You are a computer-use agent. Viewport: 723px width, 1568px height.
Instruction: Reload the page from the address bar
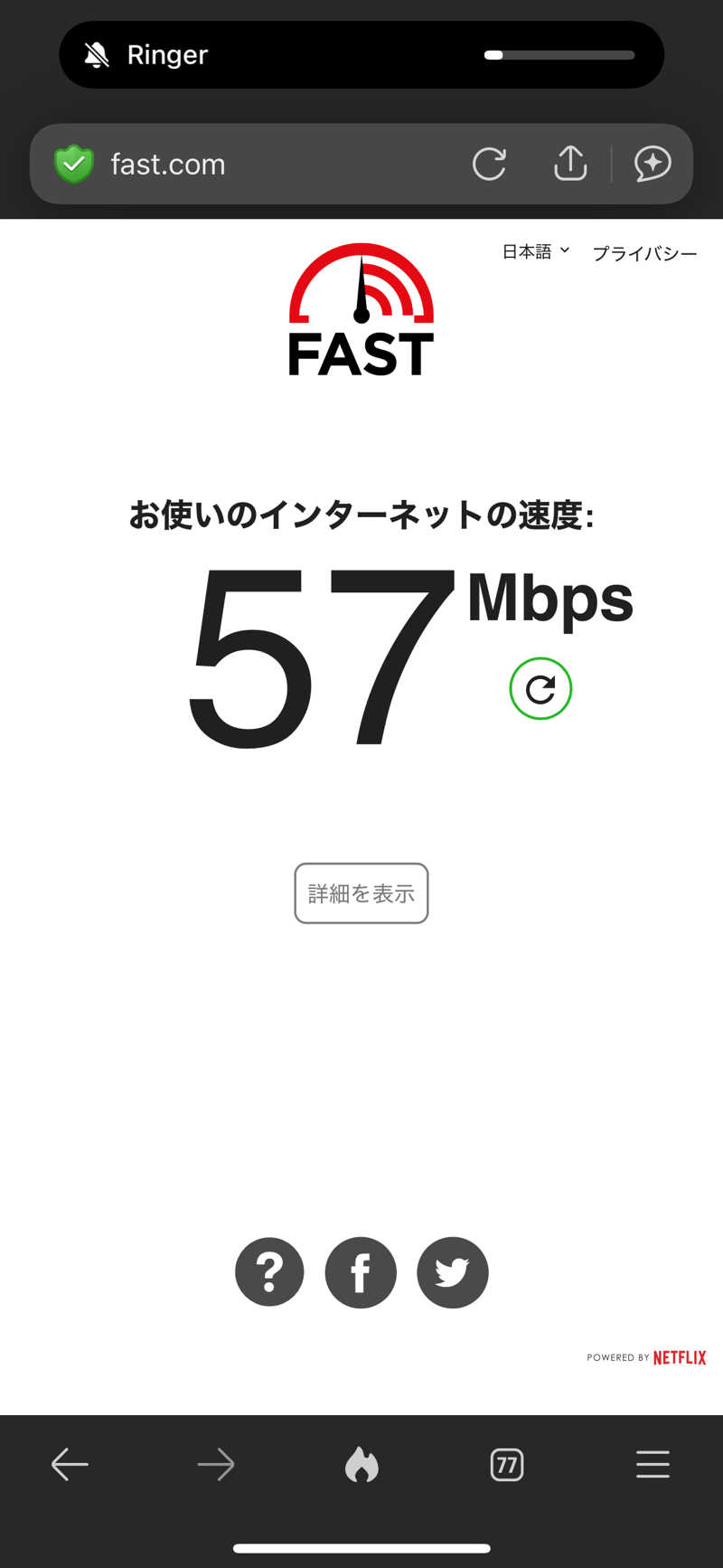tap(489, 164)
